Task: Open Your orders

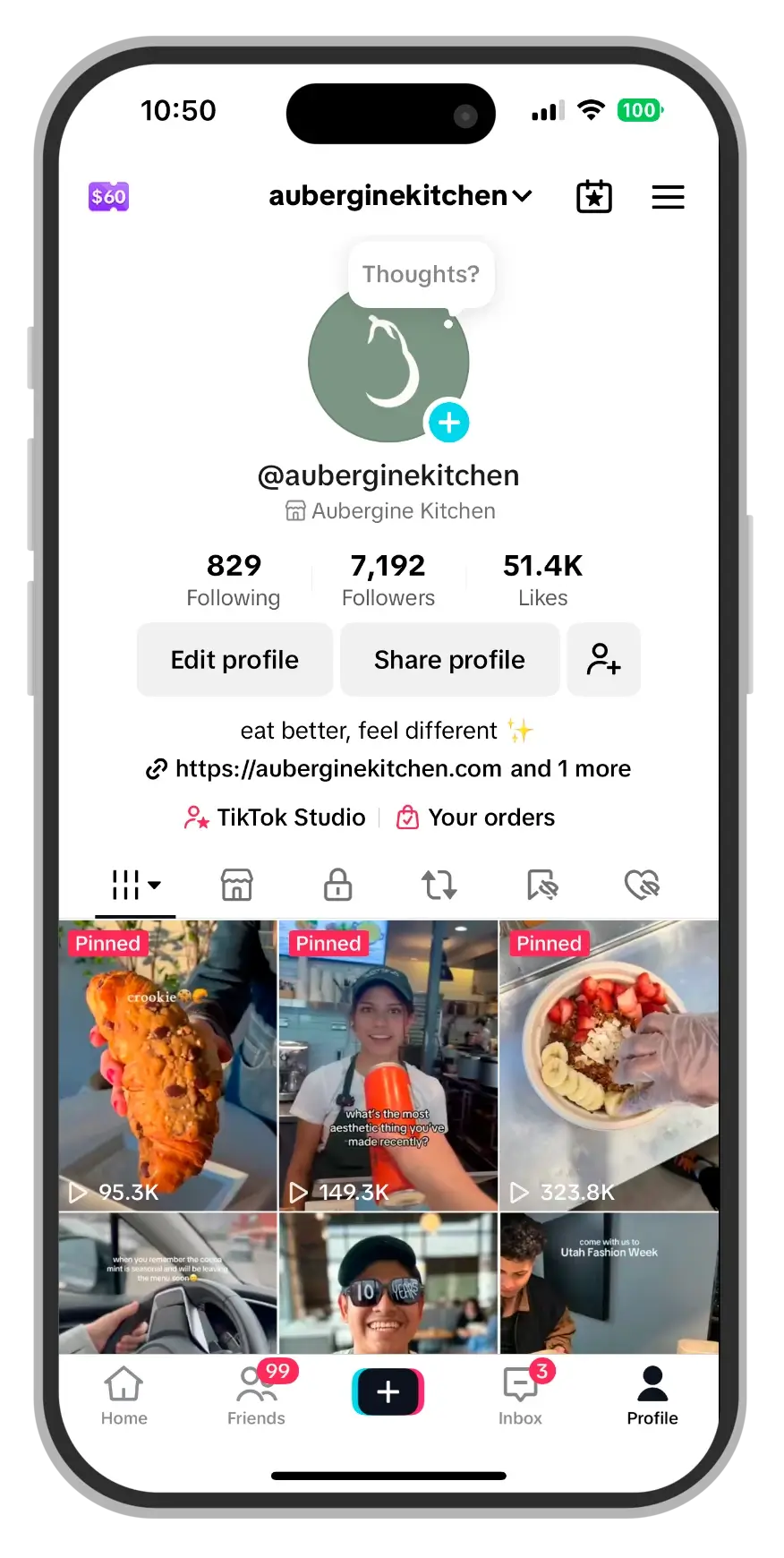Action: coord(476,818)
